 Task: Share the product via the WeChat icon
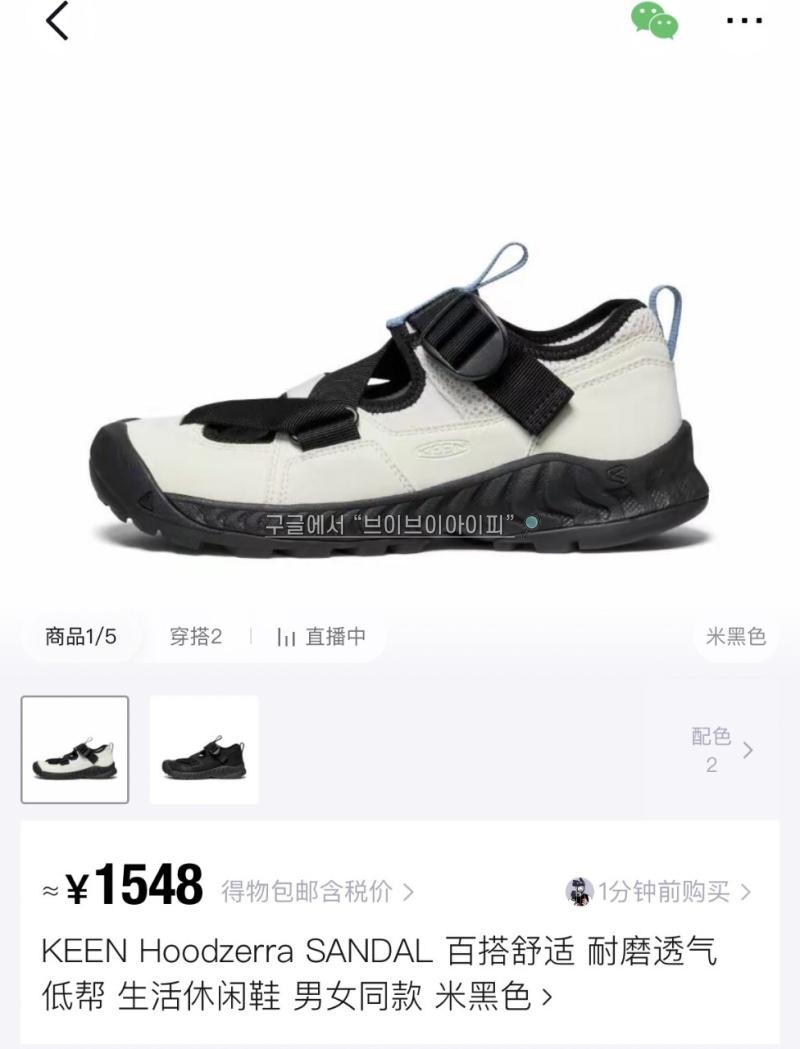click(x=654, y=21)
